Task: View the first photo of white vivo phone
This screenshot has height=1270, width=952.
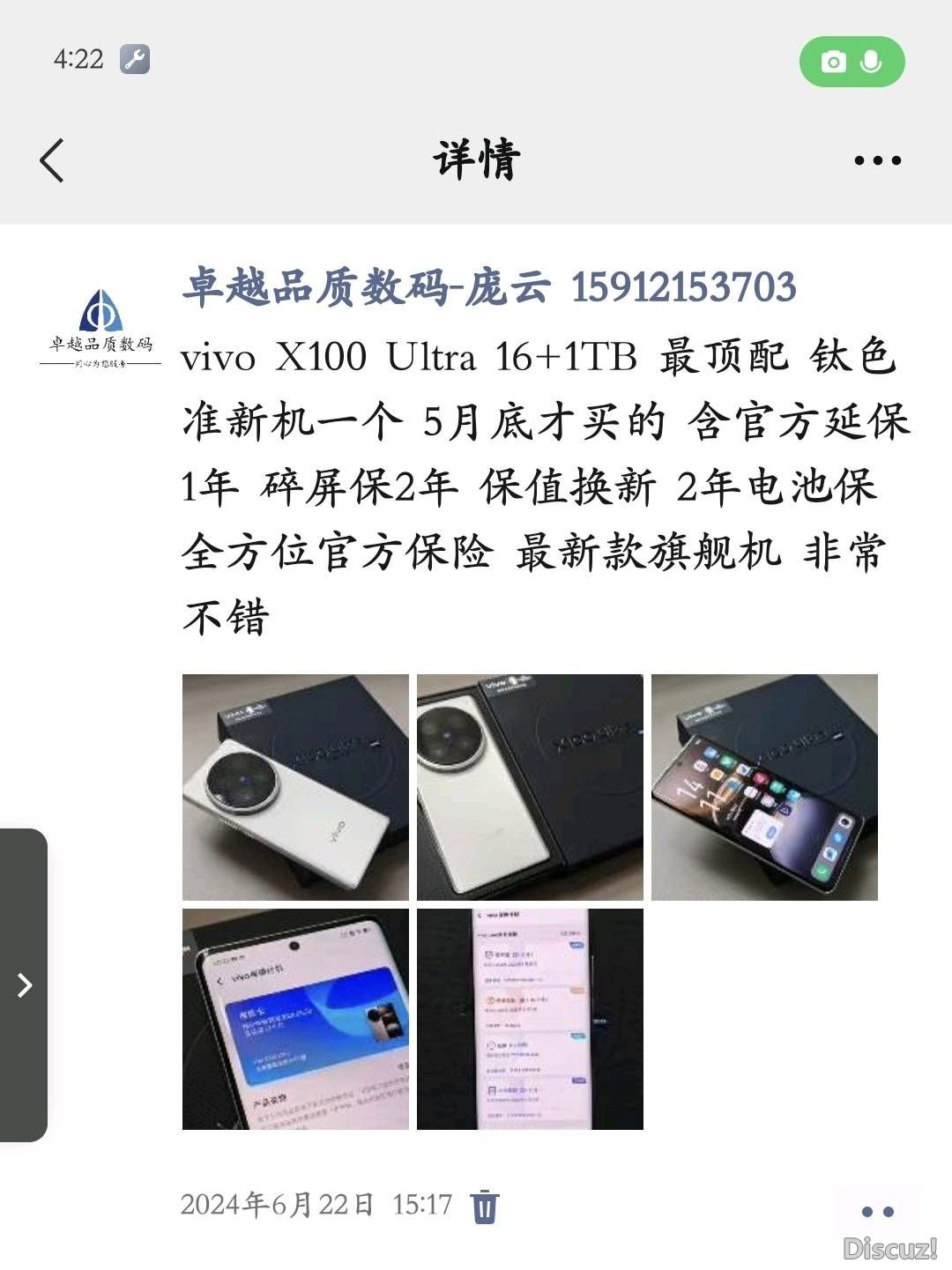Action: [x=295, y=787]
